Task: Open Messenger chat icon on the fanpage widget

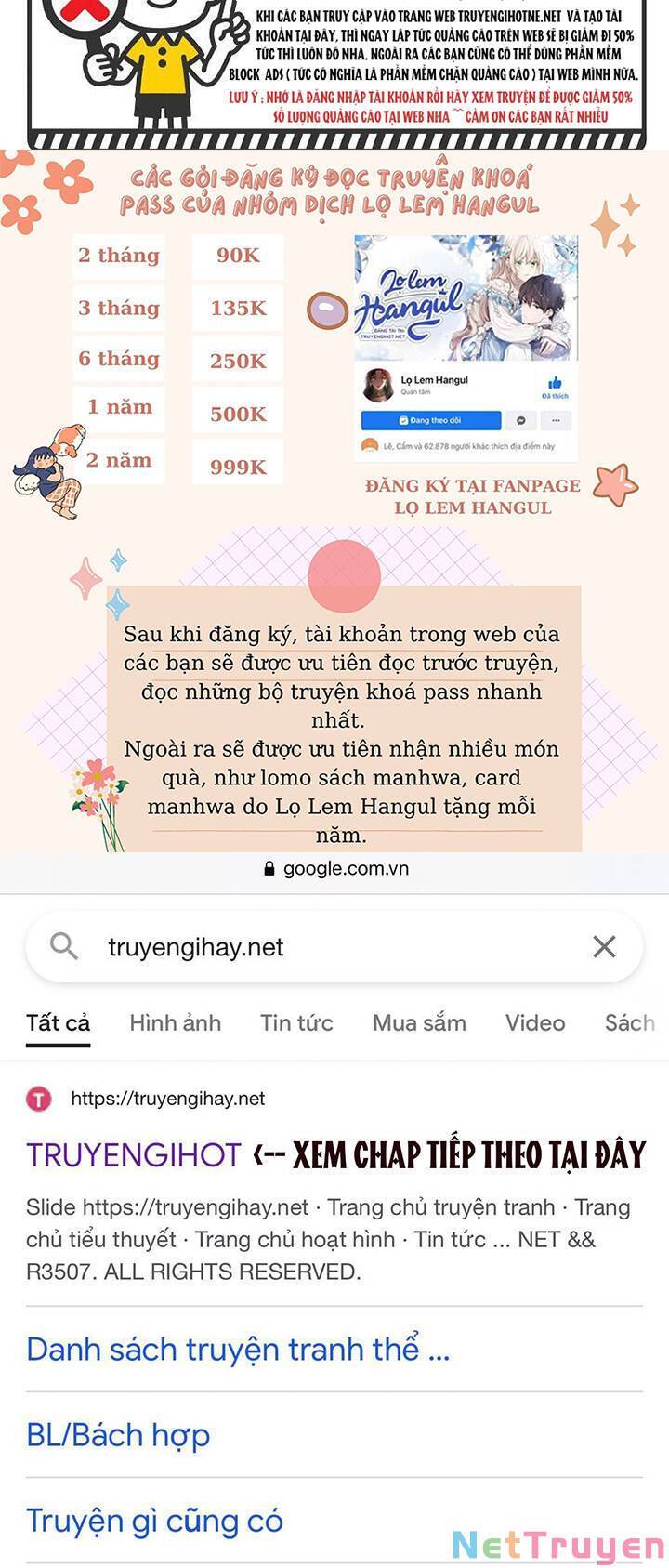Action: coord(520,419)
